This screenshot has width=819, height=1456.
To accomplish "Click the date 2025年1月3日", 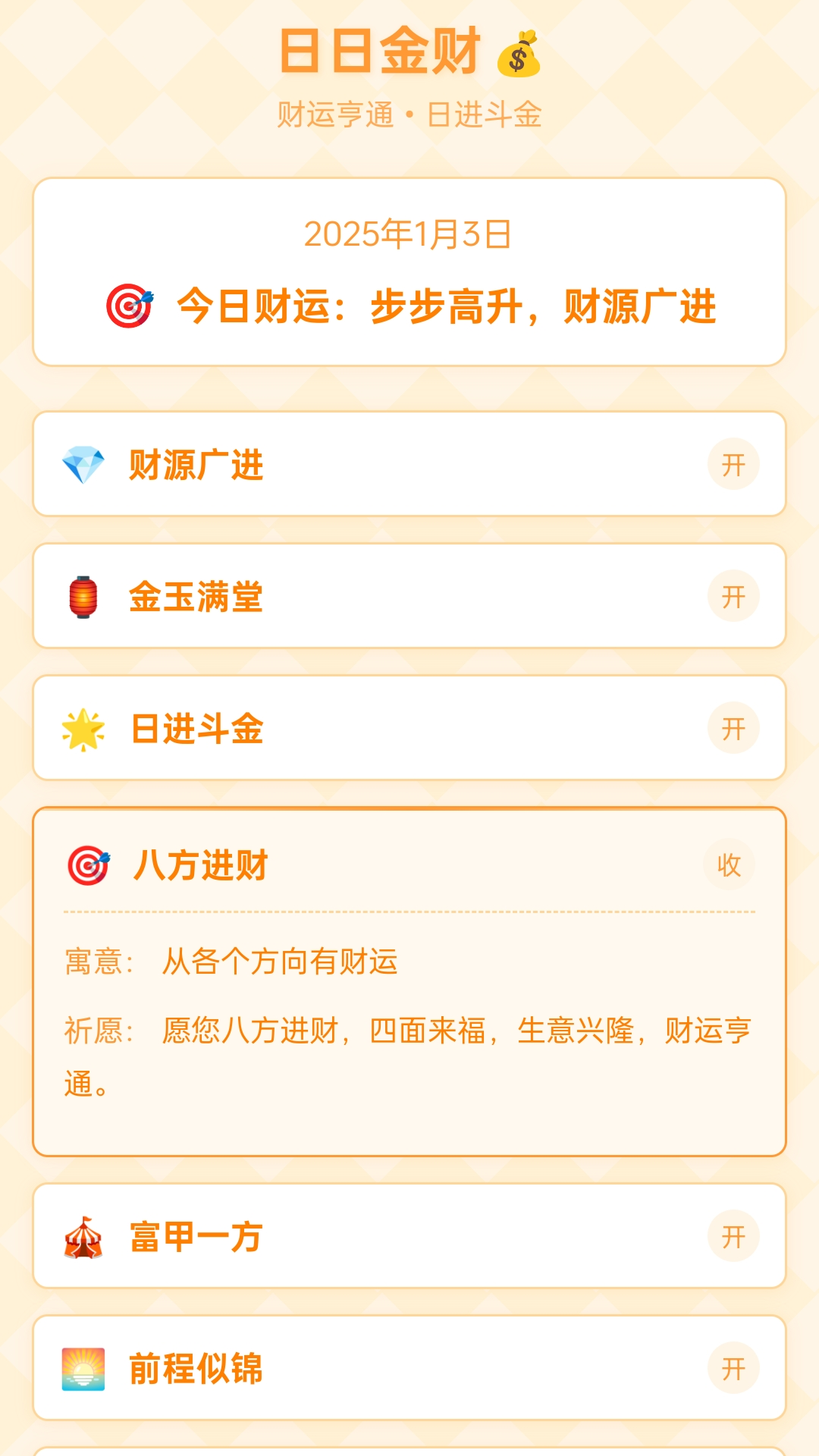I will click(x=409, y=235).
